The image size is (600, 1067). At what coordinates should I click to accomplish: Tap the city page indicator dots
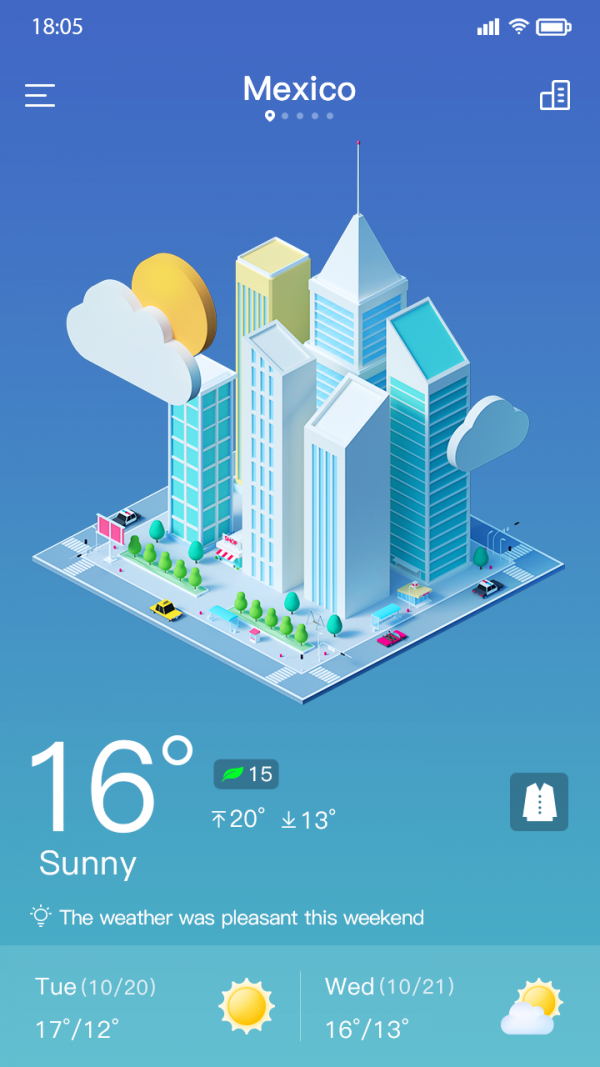(300, 116)
